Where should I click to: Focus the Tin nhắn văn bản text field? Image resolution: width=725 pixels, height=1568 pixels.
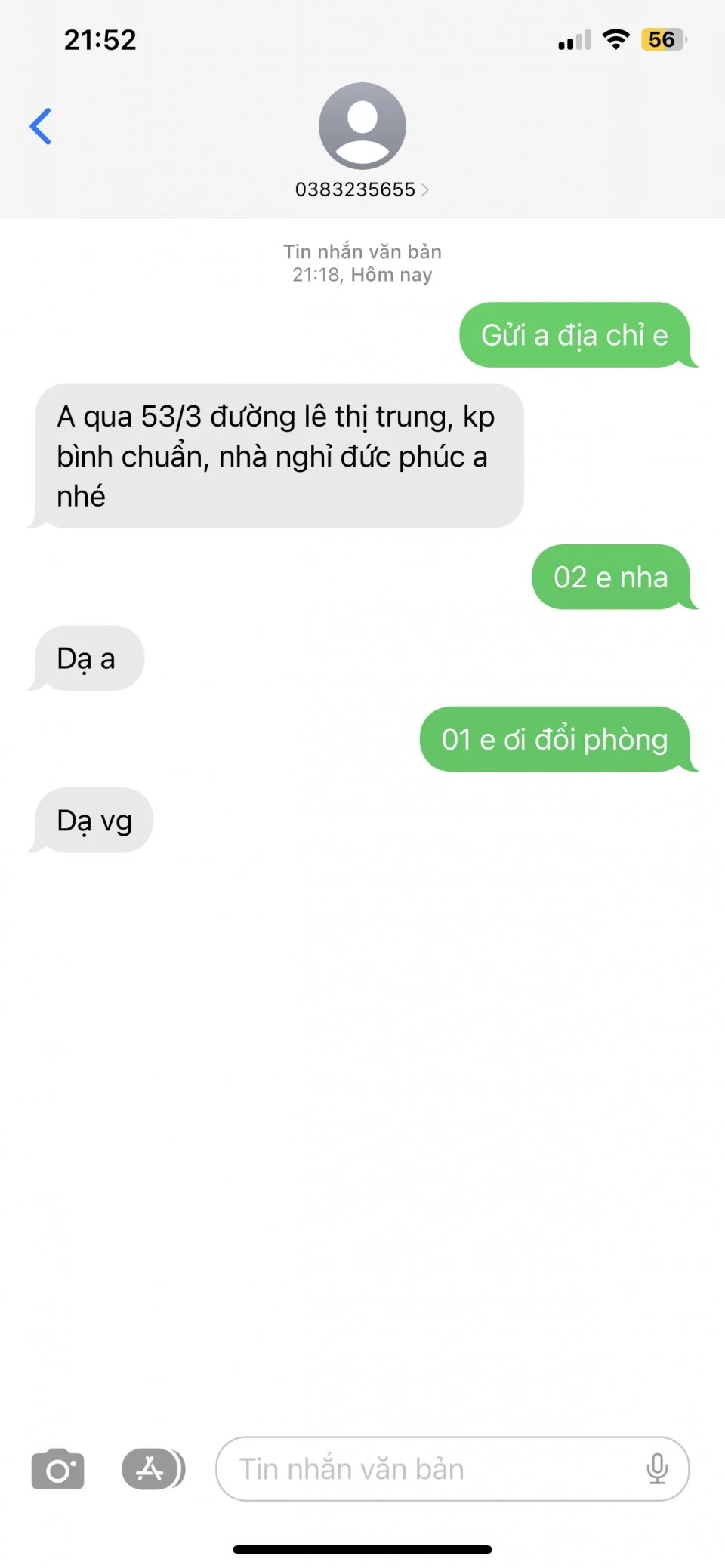click(x=423, y=1469)
